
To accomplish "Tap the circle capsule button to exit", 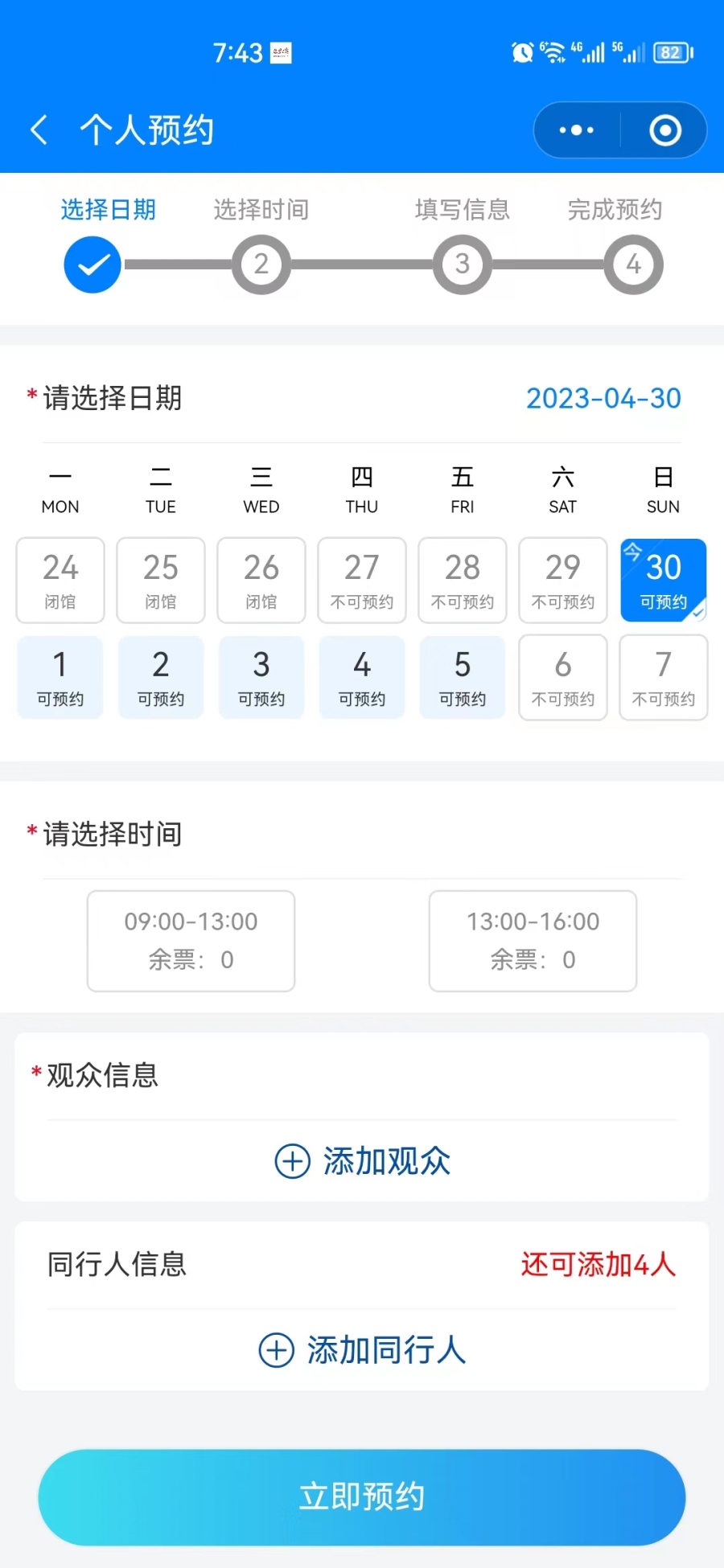I will tap(664, 129).
